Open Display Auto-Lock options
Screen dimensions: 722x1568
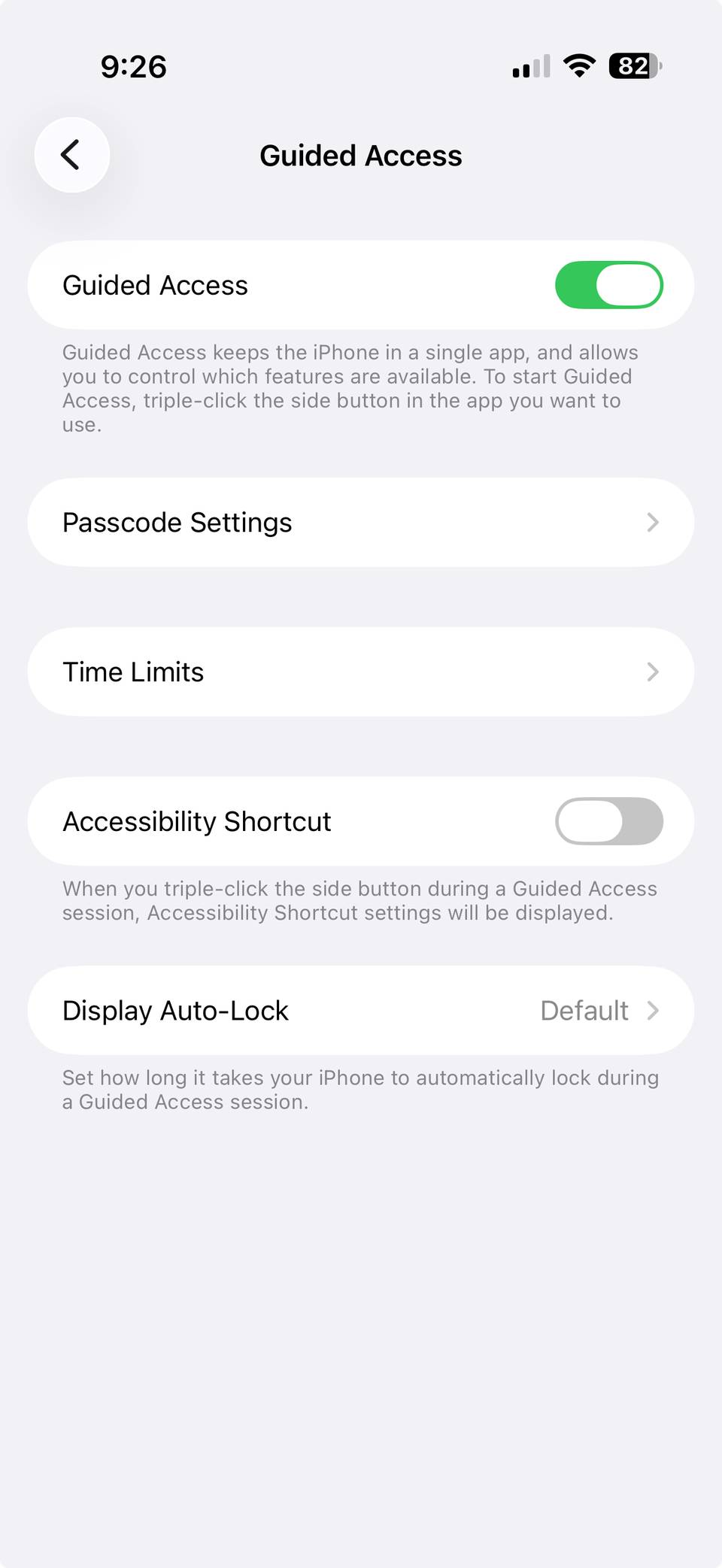360,1010
